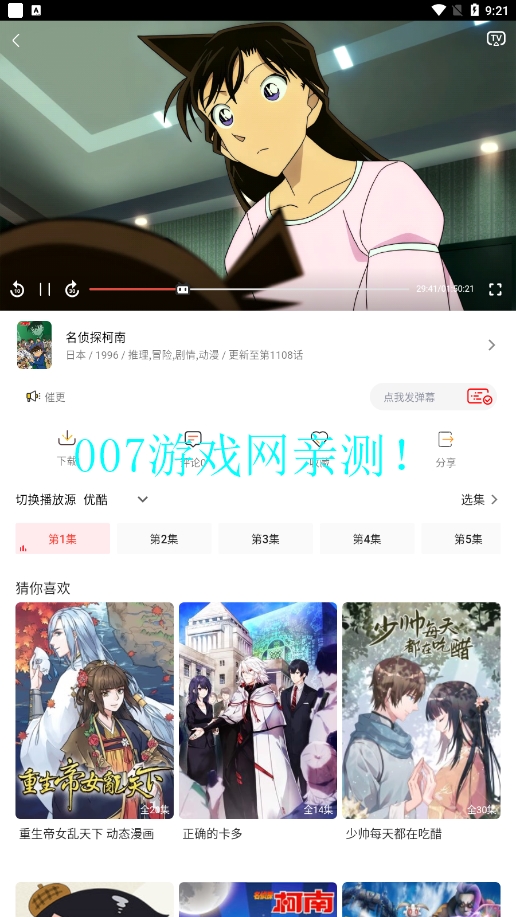516x917 pixels.
Task: Select episode 第3集
Action: pos(266,539)
